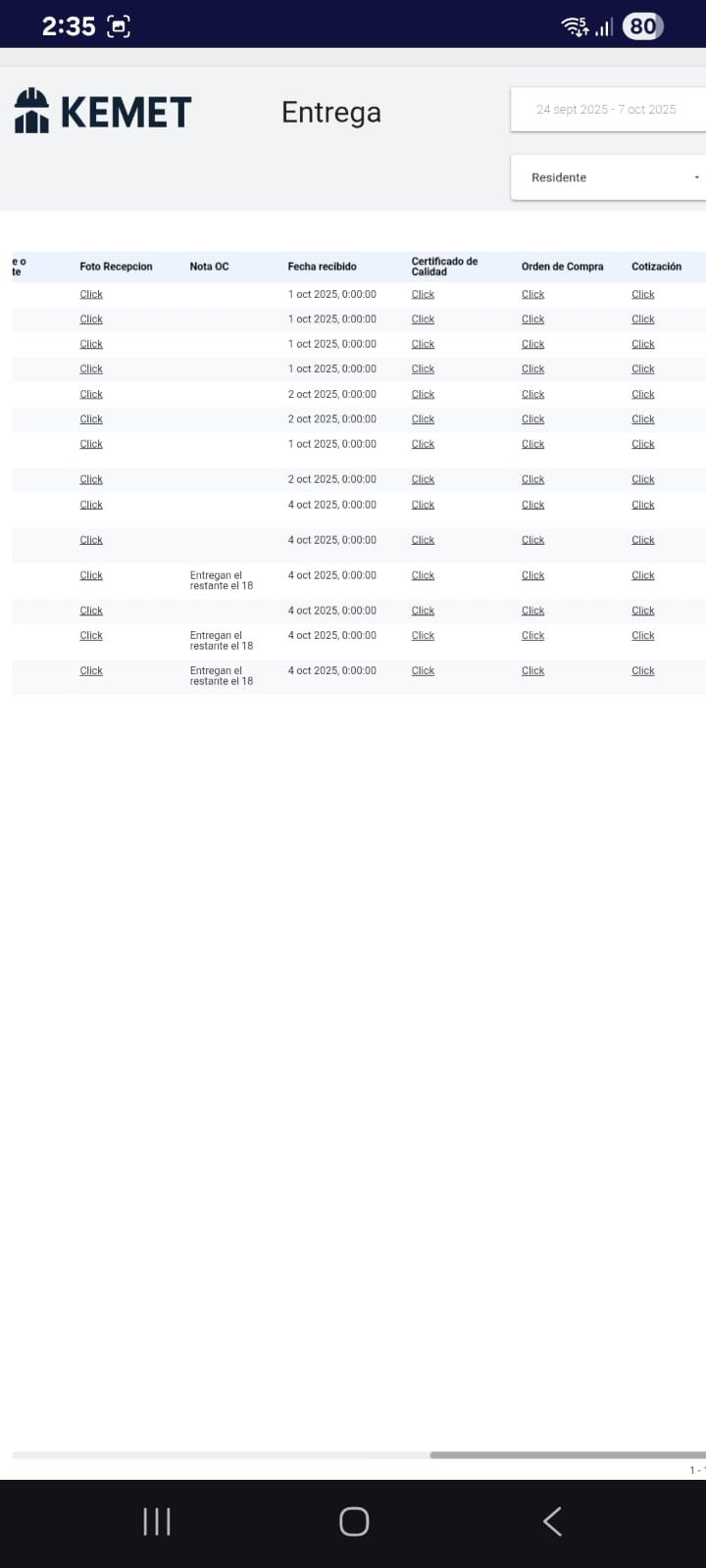The image size is (706, 1568).
Task: Go back using the system back button
Action: click(x=552, y=1521)
